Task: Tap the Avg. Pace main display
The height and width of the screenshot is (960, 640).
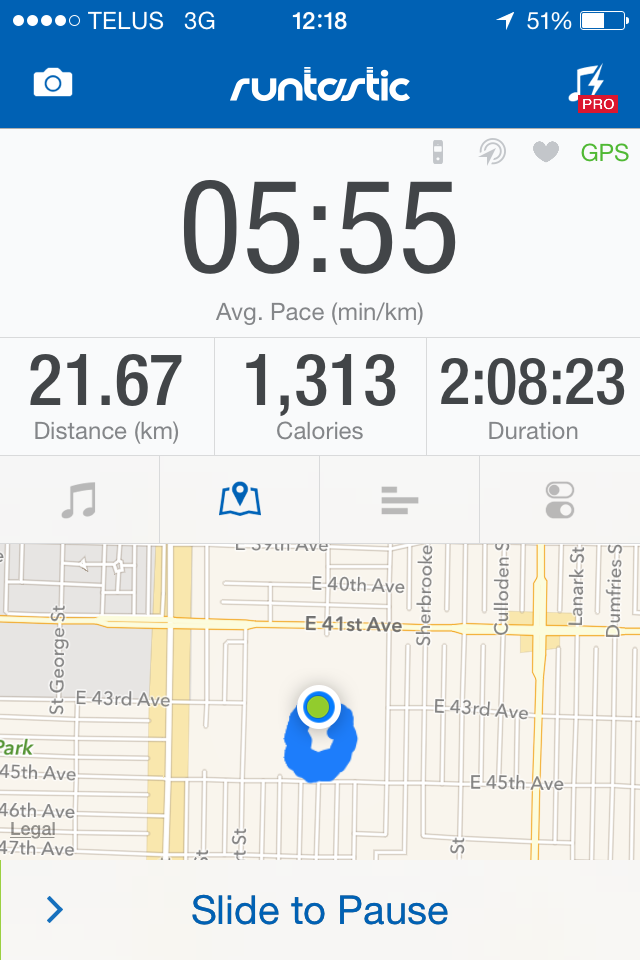Action: (x=320, y=232)
